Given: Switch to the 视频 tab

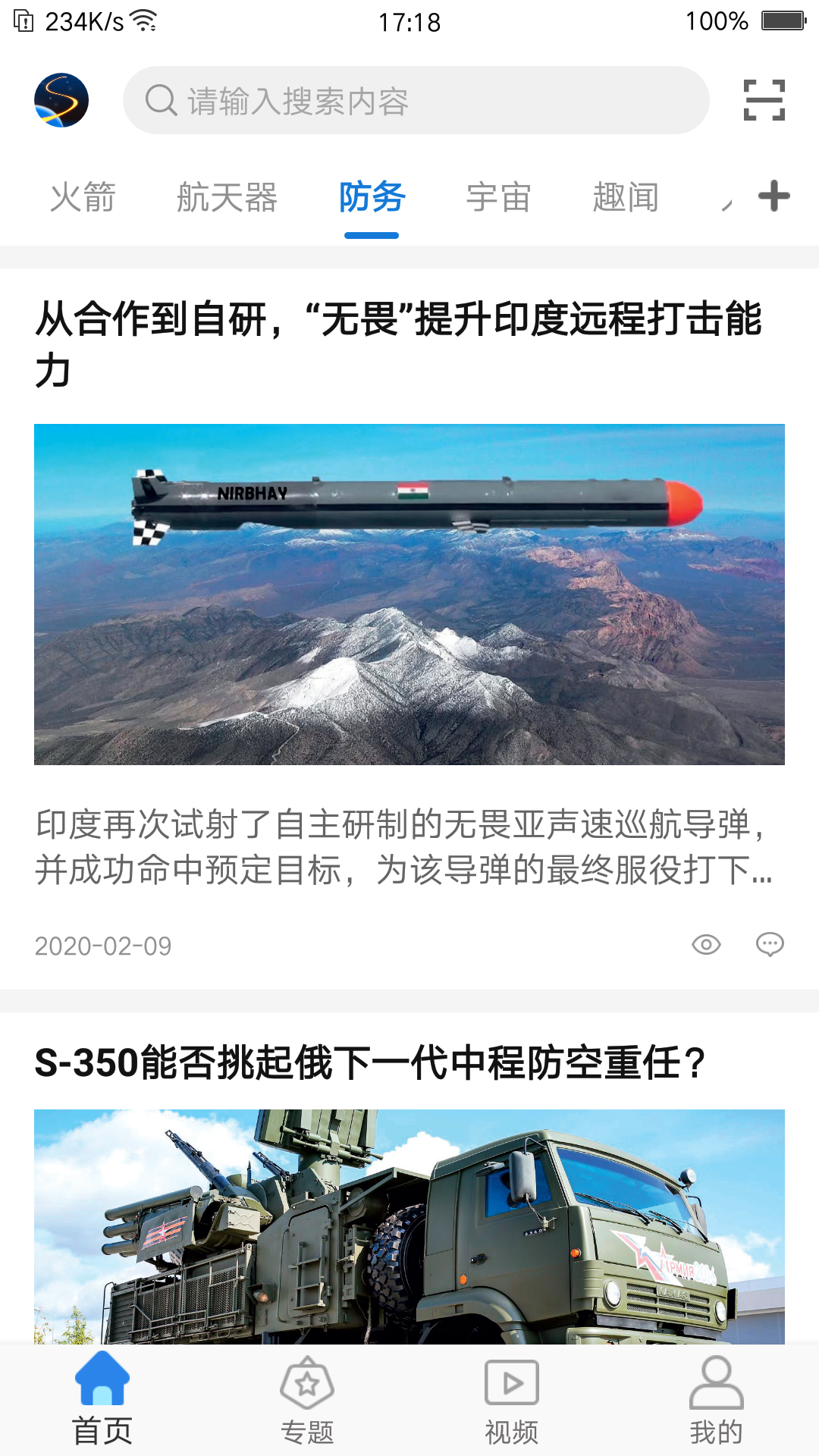Looking at the screenshot, I should click(512, 1399).
